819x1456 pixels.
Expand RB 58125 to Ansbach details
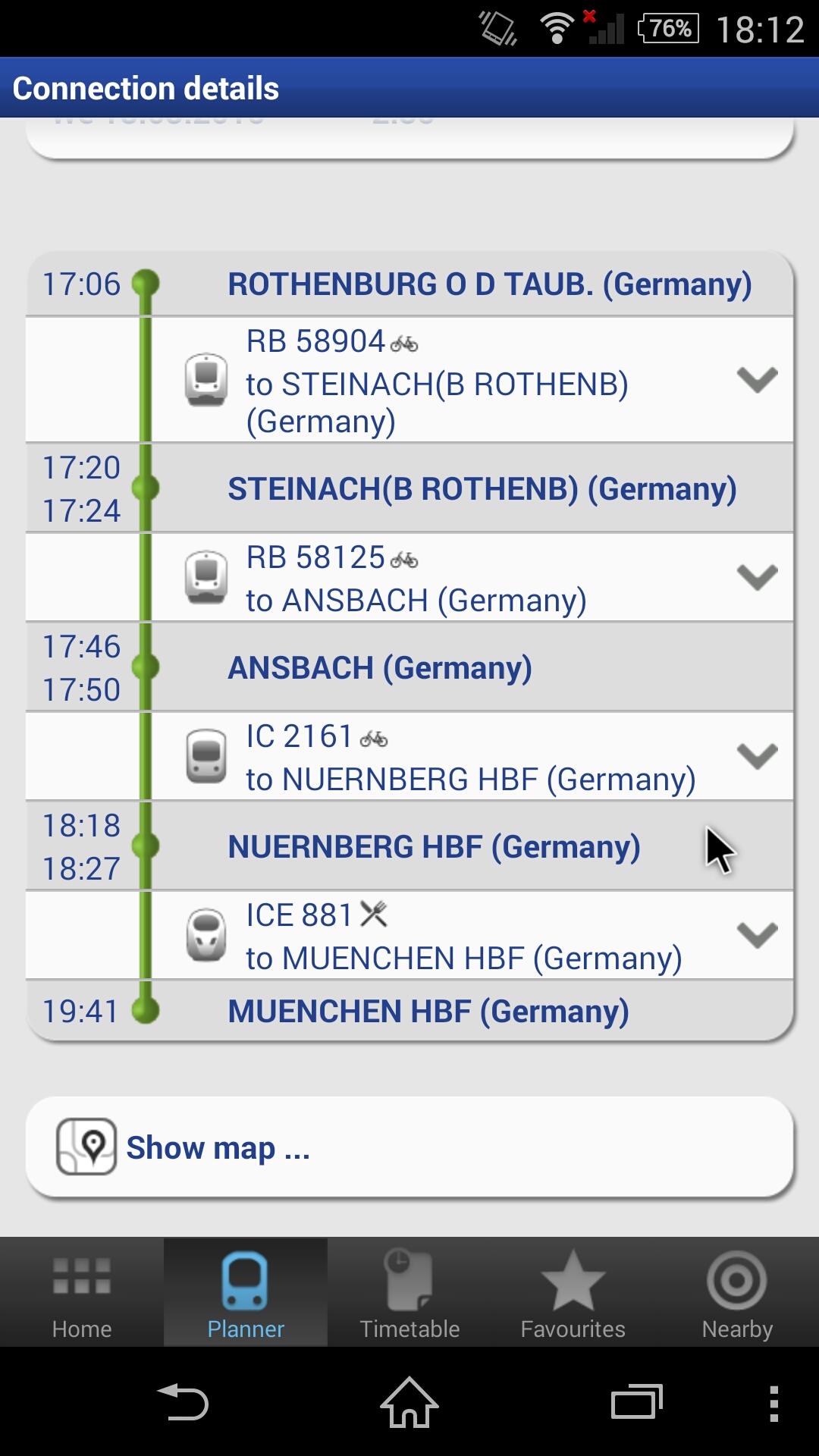click(x=757, y=578)
